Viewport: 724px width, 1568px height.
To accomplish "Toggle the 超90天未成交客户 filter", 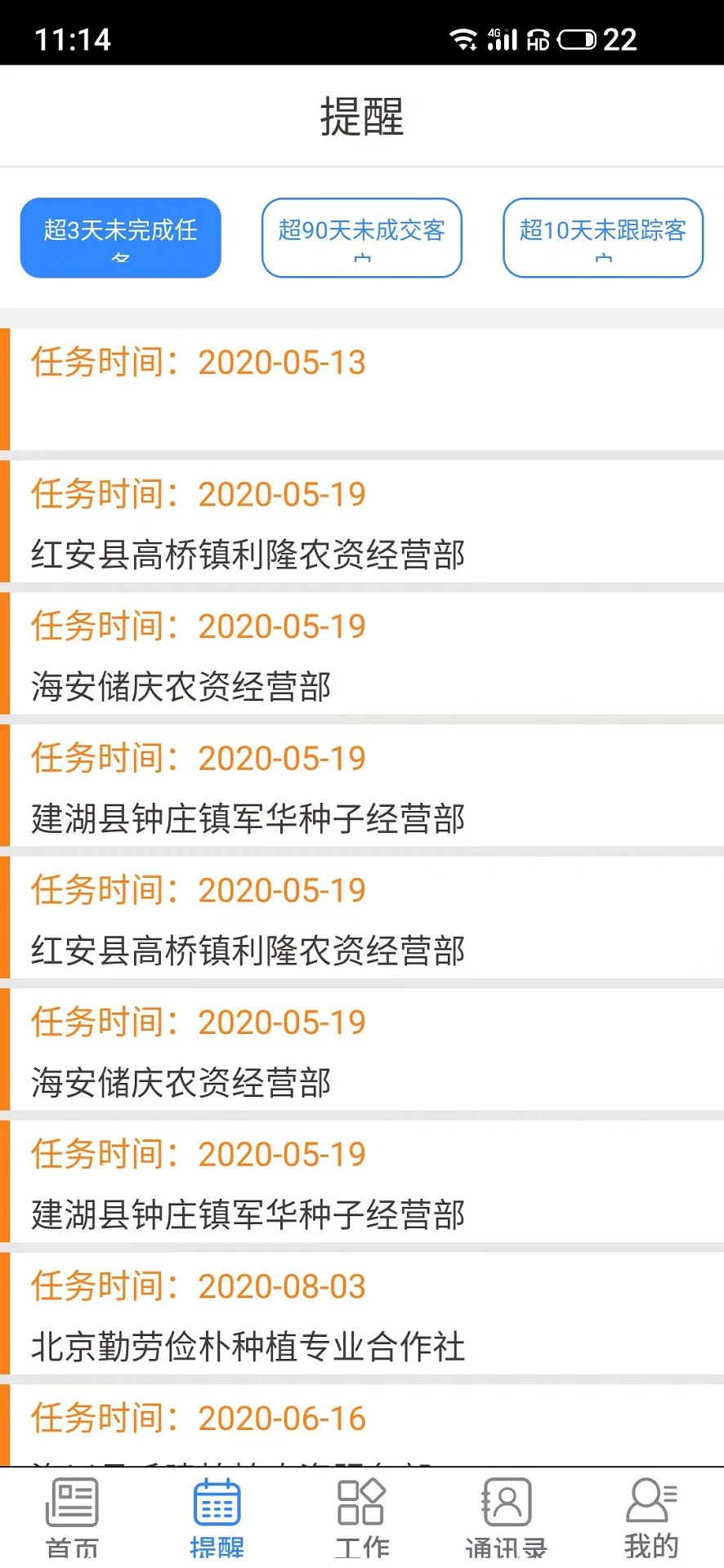I will tap(361, 238).
